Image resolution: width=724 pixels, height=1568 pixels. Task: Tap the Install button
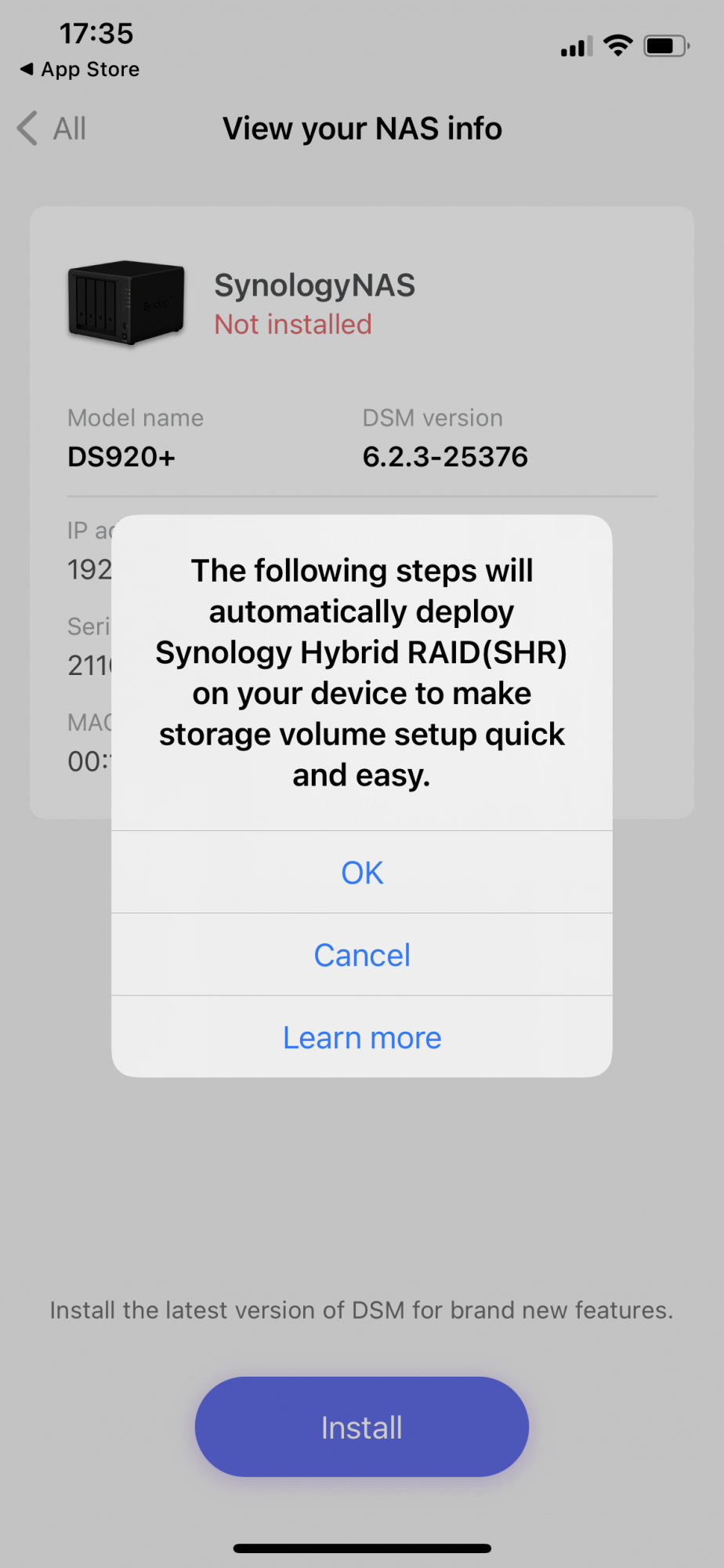pos(361,1427)
